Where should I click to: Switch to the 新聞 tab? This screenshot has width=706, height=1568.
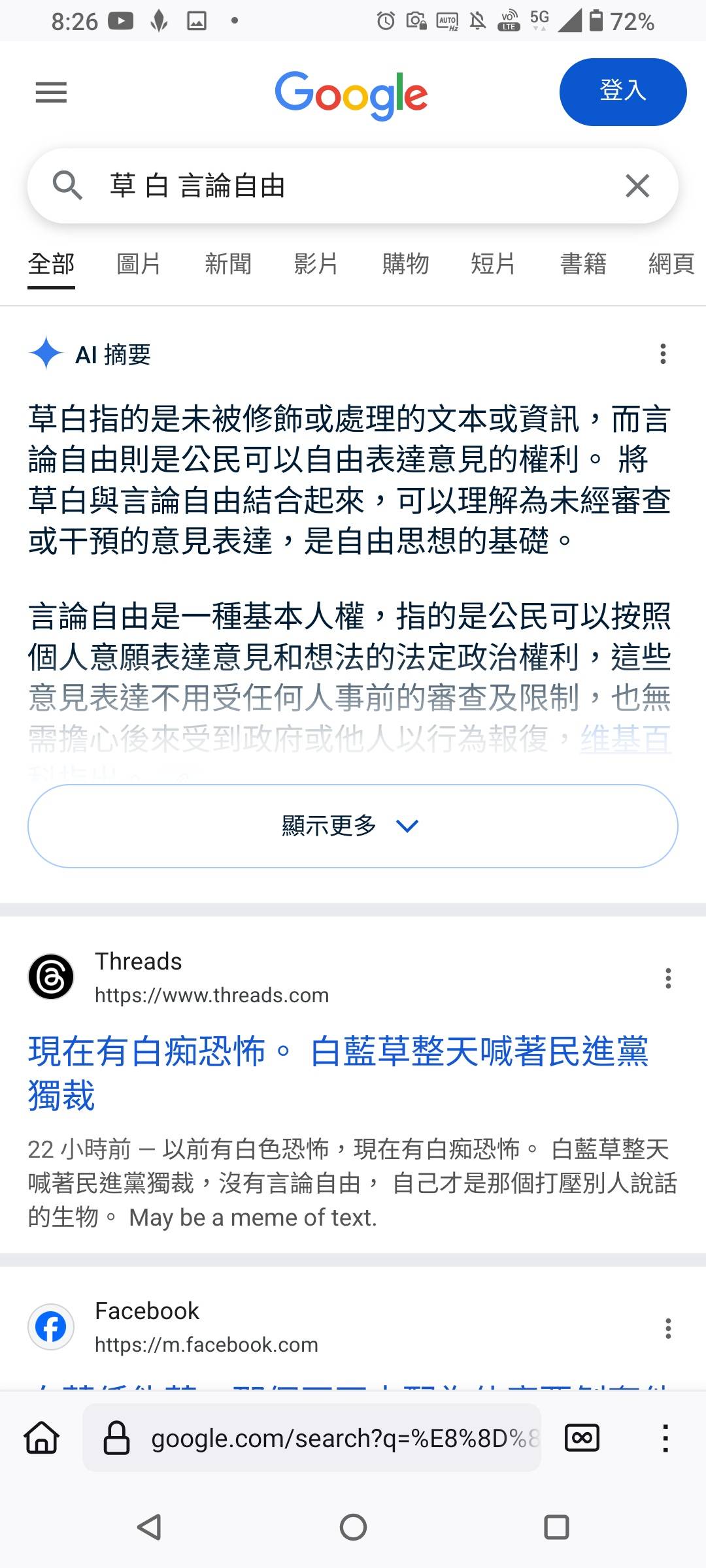(x=227, y=265)
